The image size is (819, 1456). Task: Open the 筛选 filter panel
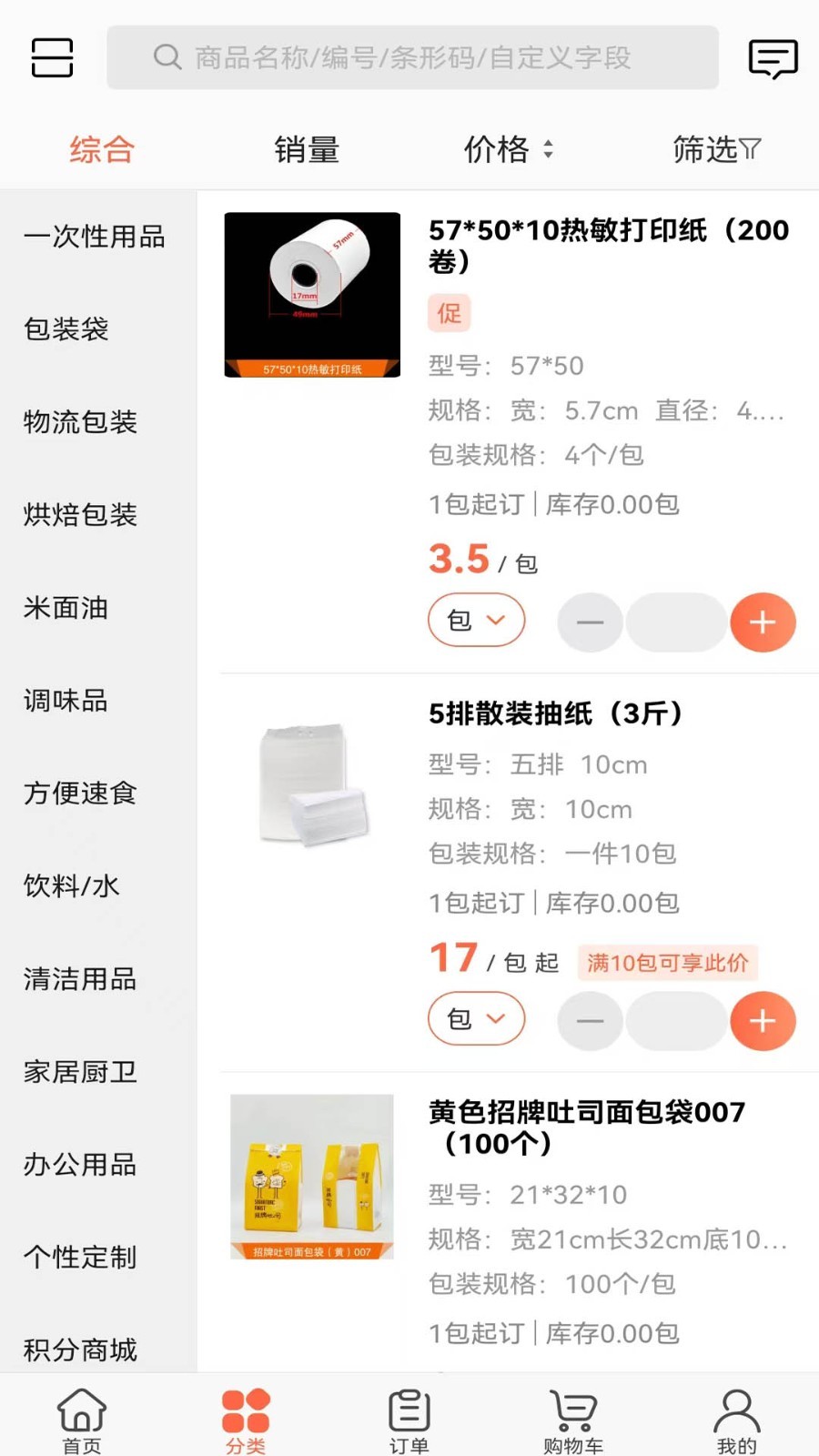tap(716, 149)
